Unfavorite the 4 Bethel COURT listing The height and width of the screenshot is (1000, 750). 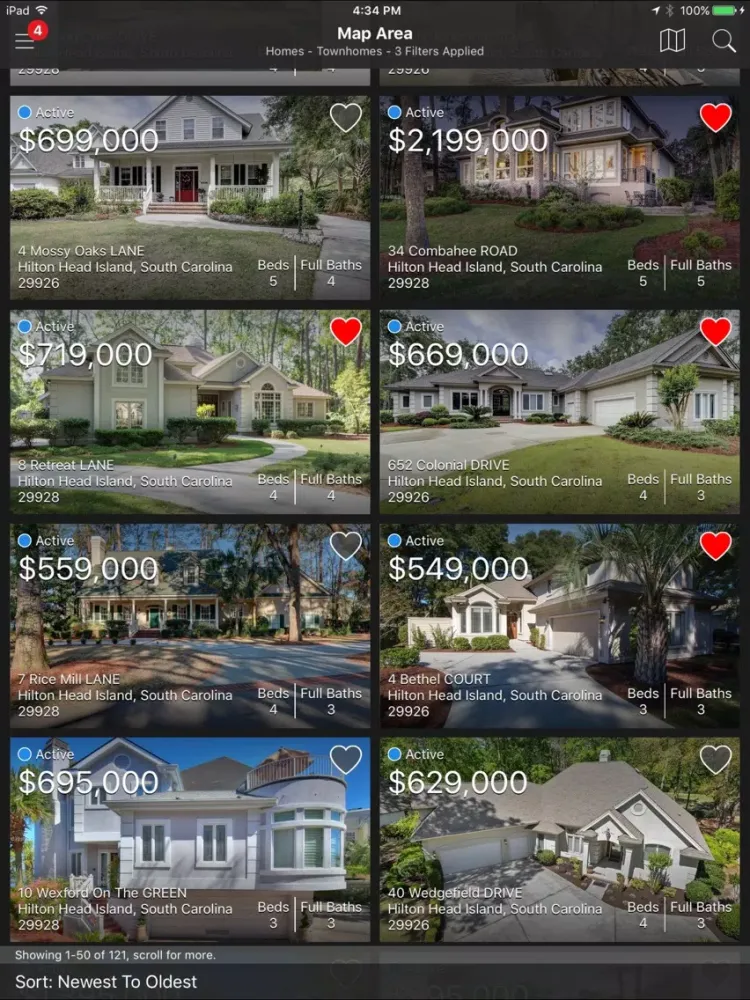(x=715, y=546)
